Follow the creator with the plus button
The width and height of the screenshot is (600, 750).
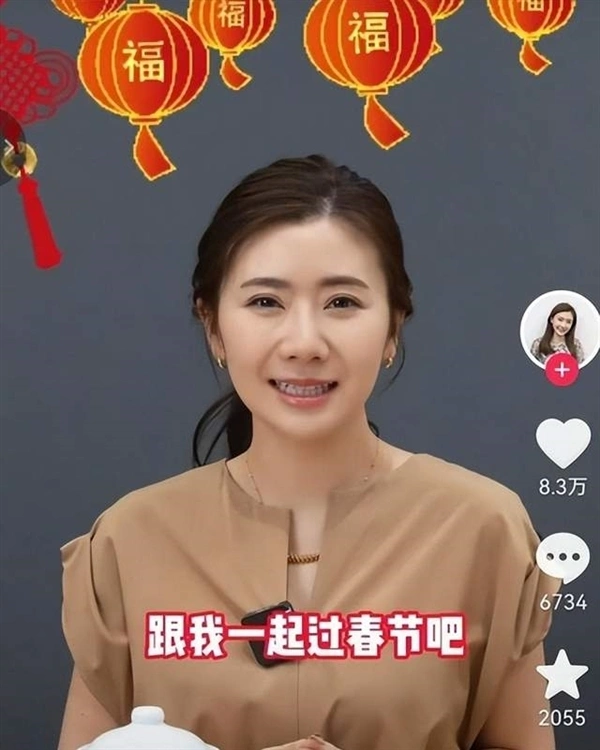(x=561, y=369)
